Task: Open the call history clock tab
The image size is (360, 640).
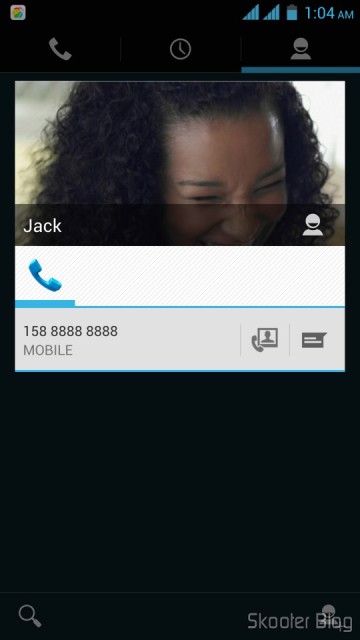Action: tap(180, 49)
